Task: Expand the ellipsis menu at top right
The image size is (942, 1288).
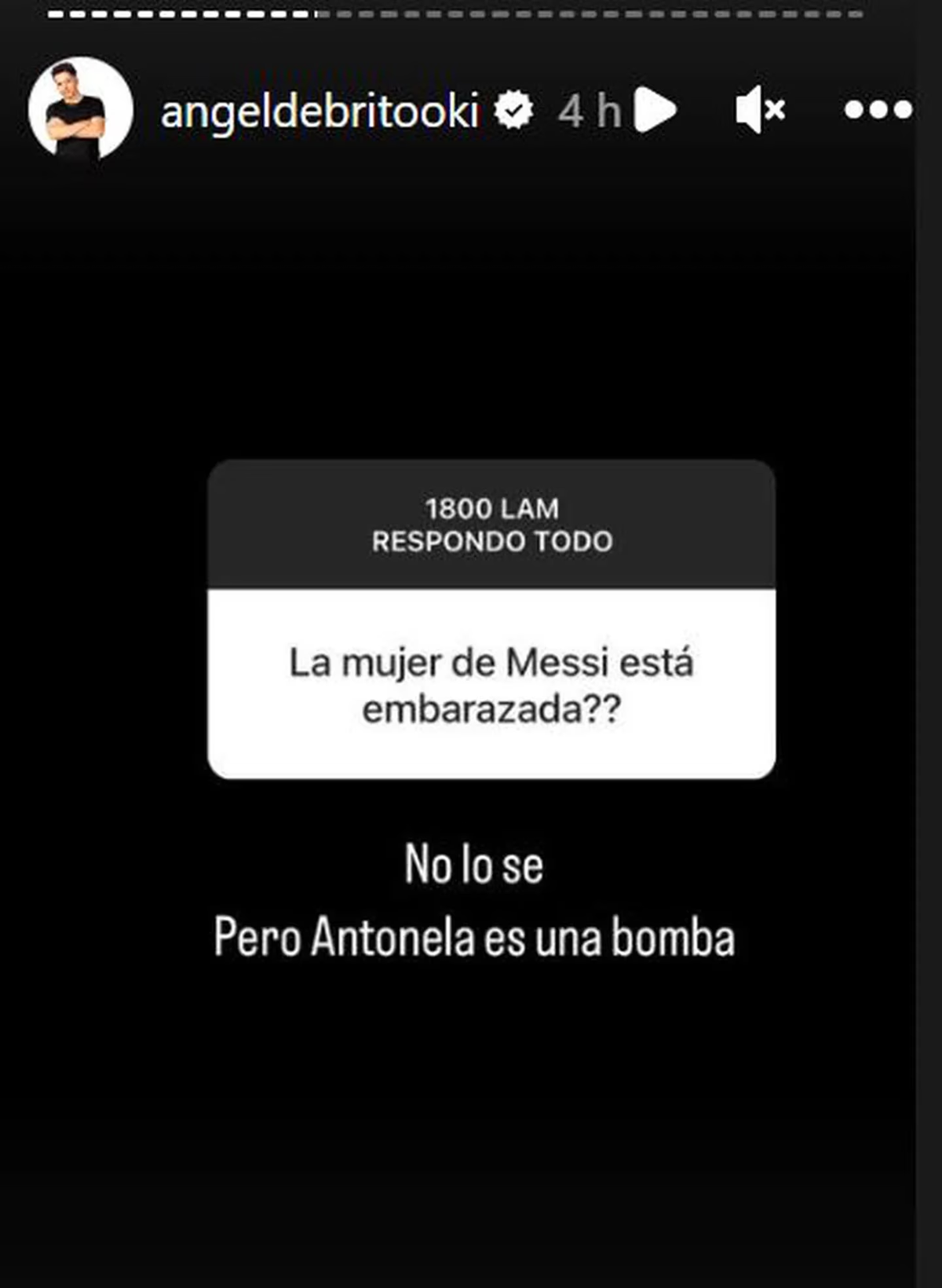Action: [874, 109]
